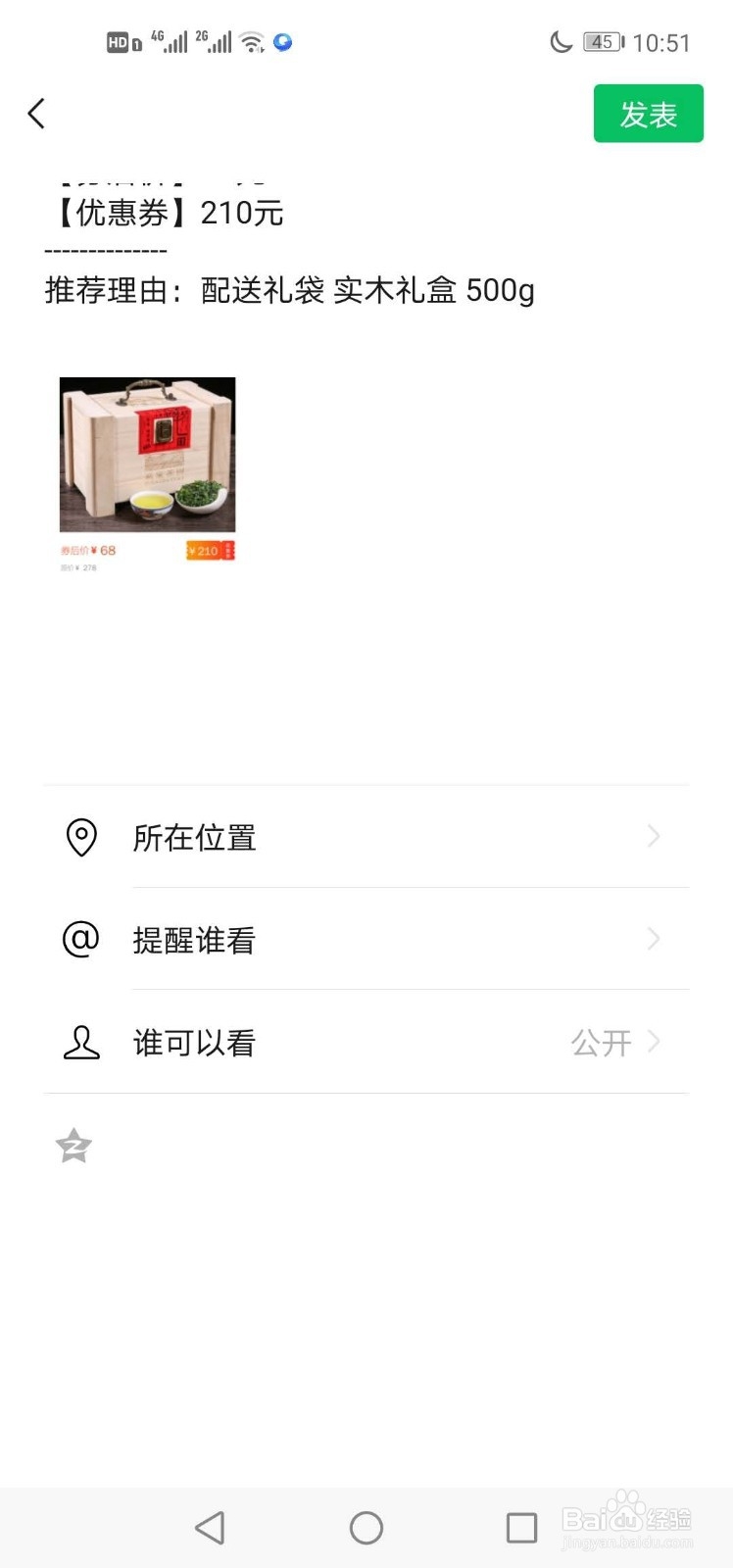Image resolution: width=733 pixels, height=1568 pixels.
Task: Change visibility in 谁可以看
Action: tap(366, 1043)
